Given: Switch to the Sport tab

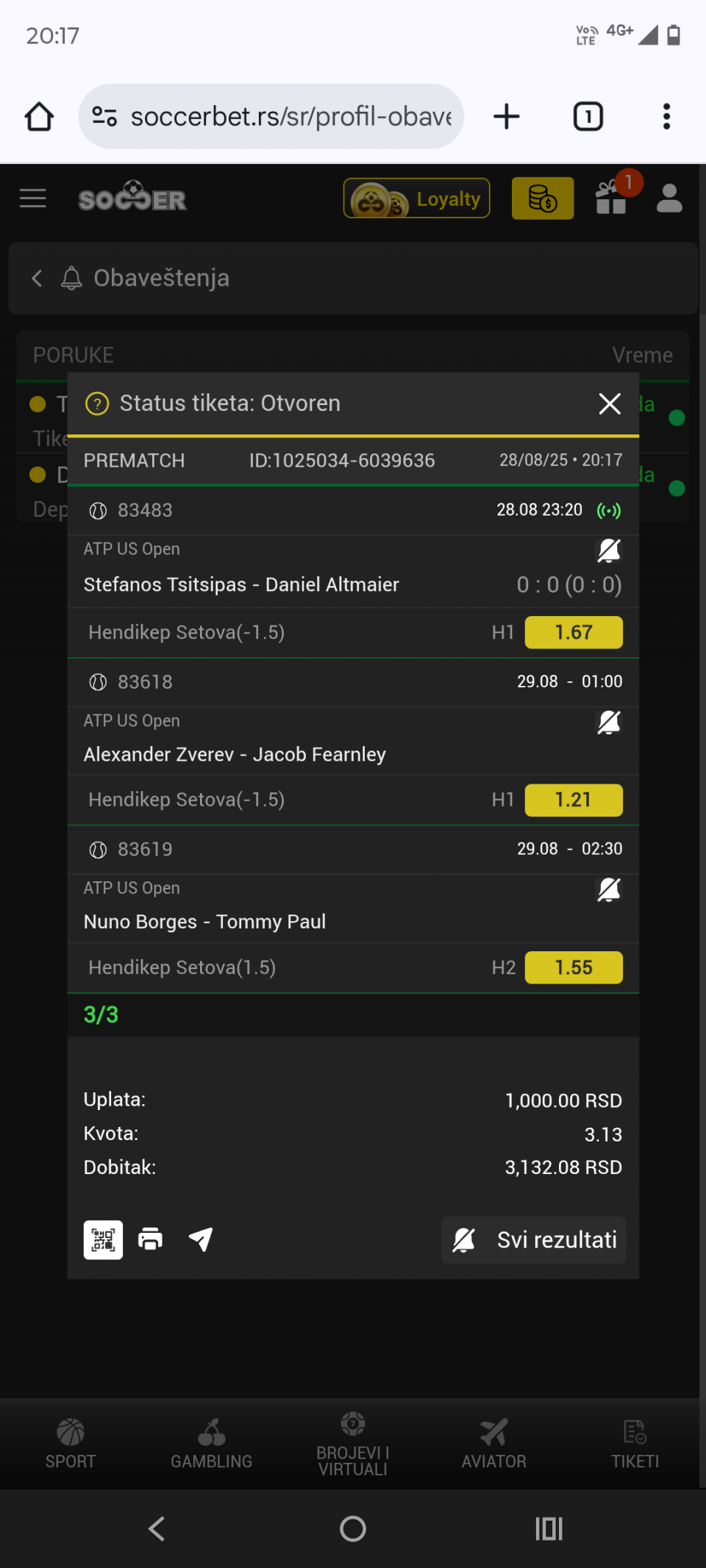Looking at the screenshot, I should click(x=71, y=1444).
